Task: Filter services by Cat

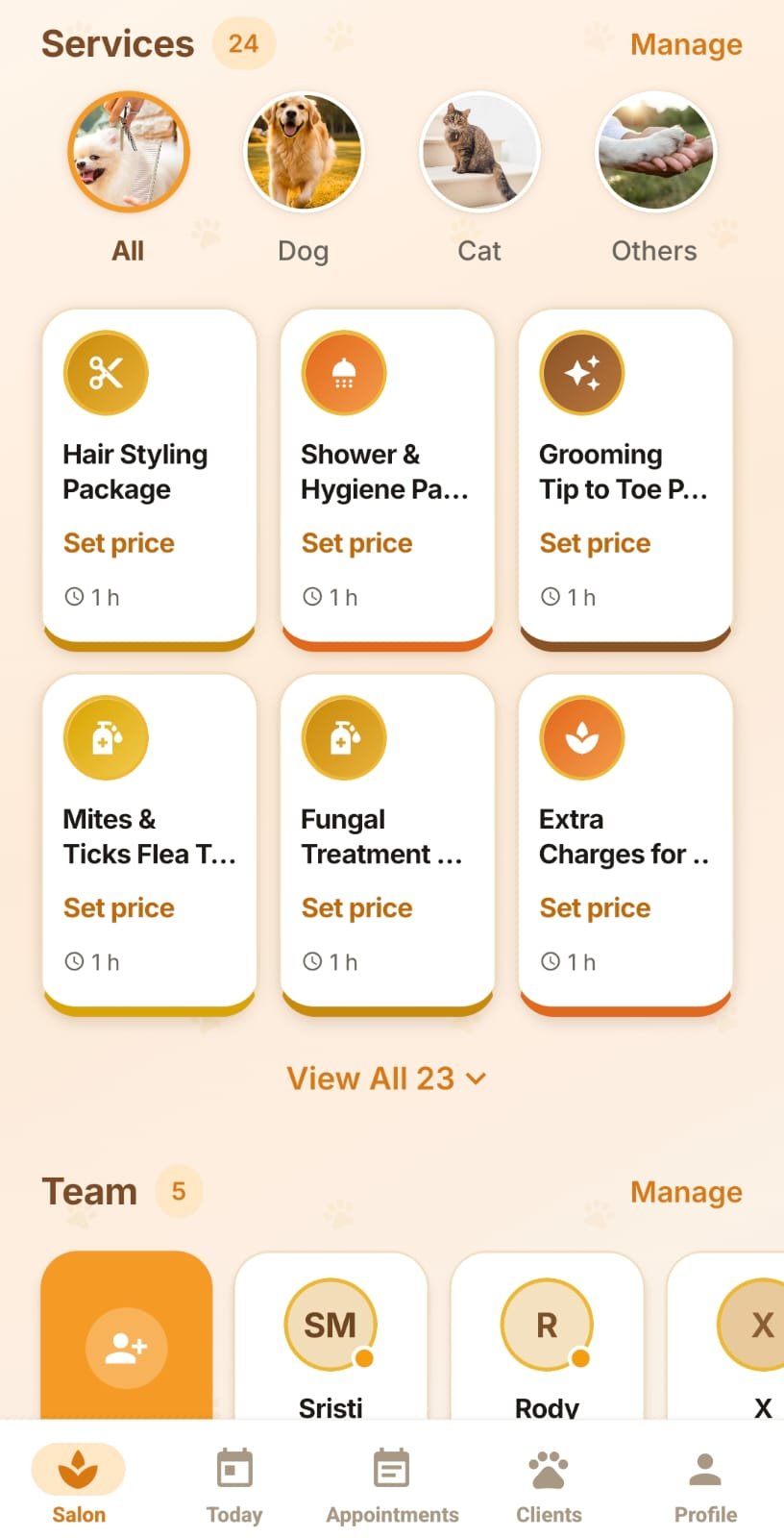Action: 479,180
